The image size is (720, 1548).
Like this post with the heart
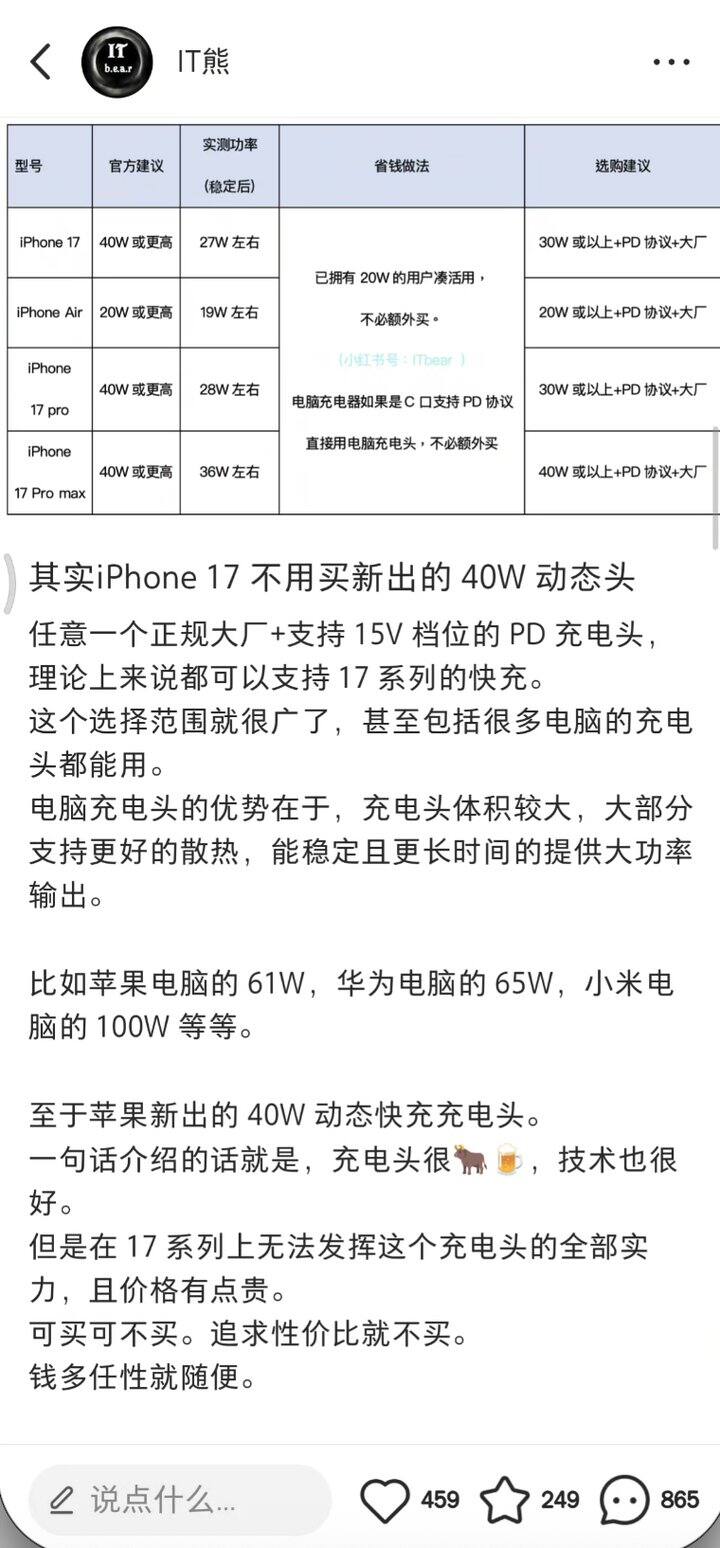click(385, 1500)
